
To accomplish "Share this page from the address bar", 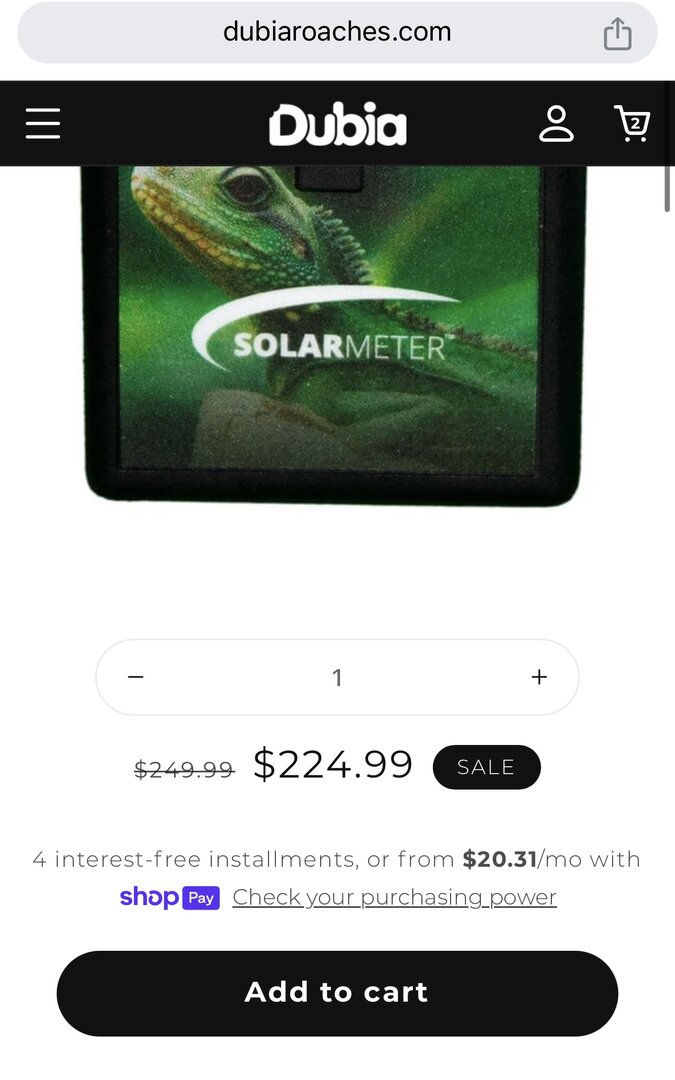I will tap(617, 34).
